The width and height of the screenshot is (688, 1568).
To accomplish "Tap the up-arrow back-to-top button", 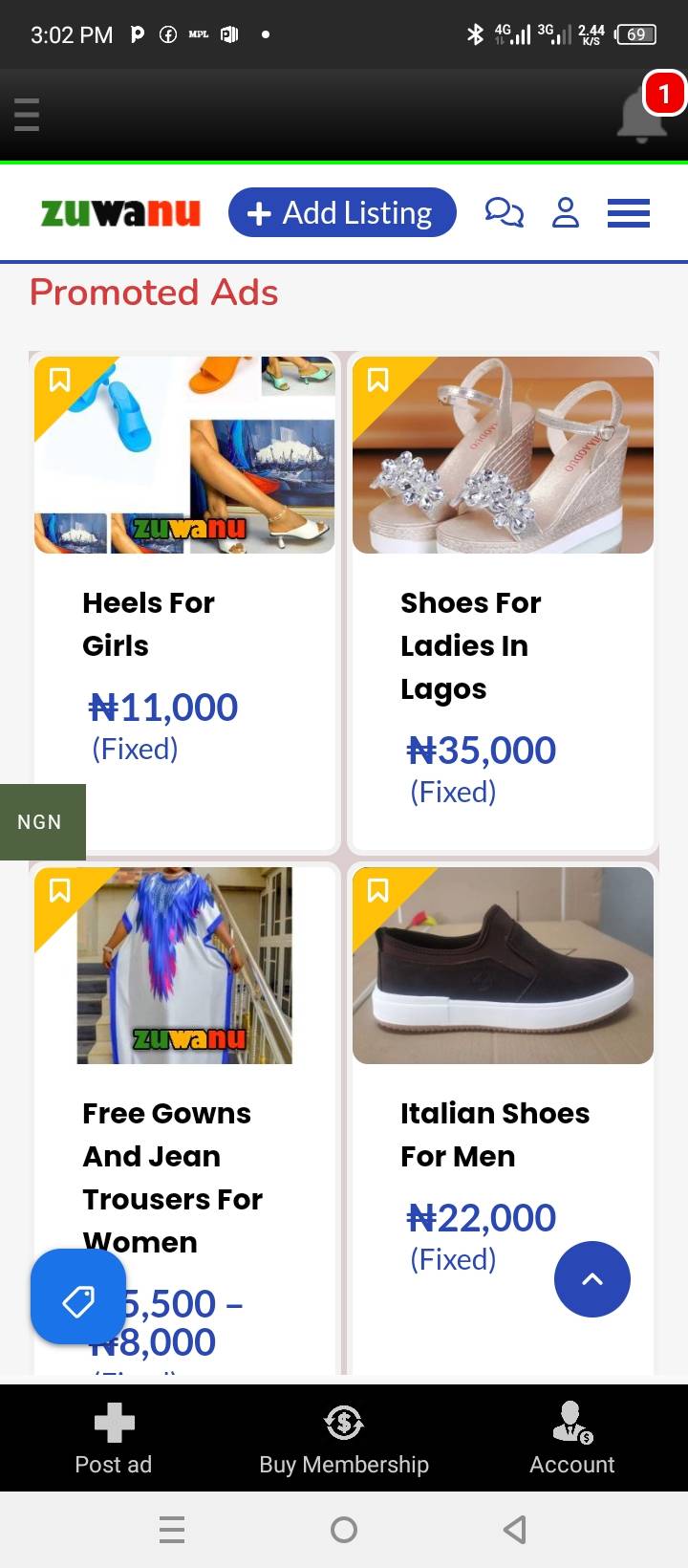I will 592,1279.
